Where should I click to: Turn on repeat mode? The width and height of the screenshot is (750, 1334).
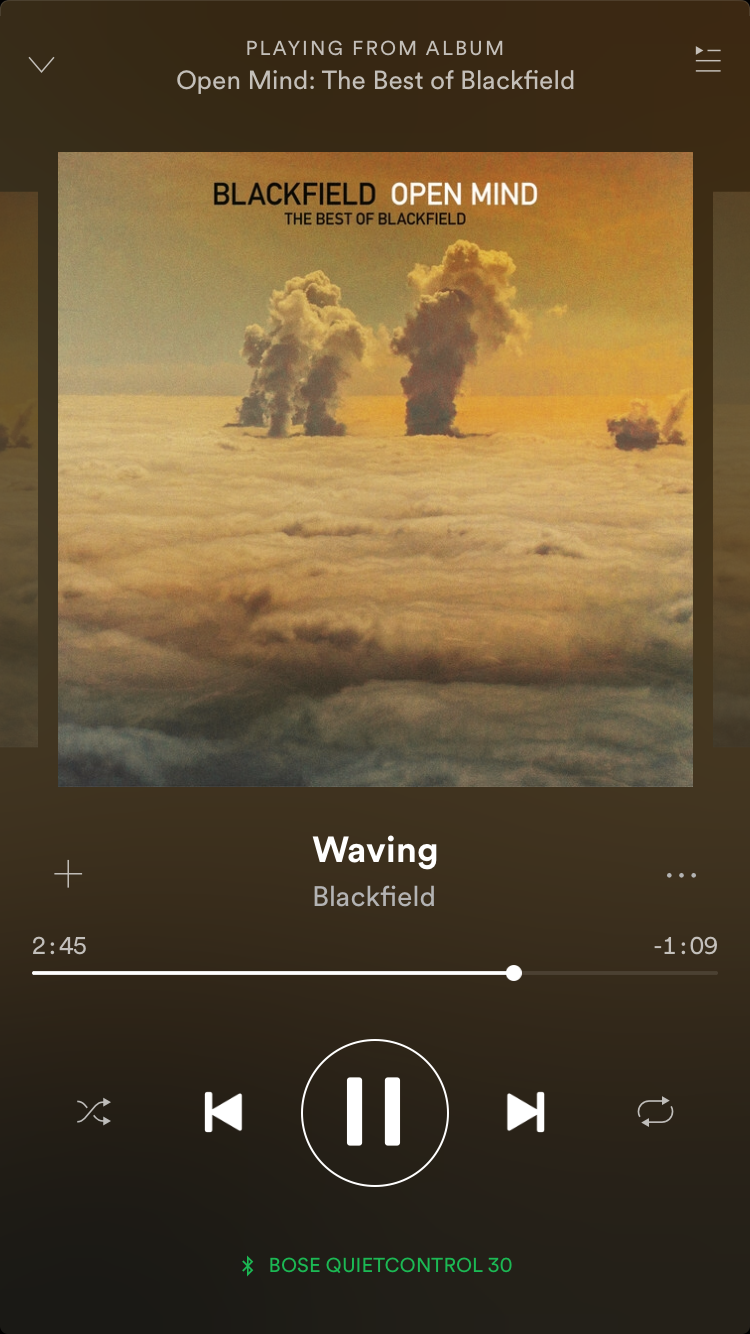656,1112
